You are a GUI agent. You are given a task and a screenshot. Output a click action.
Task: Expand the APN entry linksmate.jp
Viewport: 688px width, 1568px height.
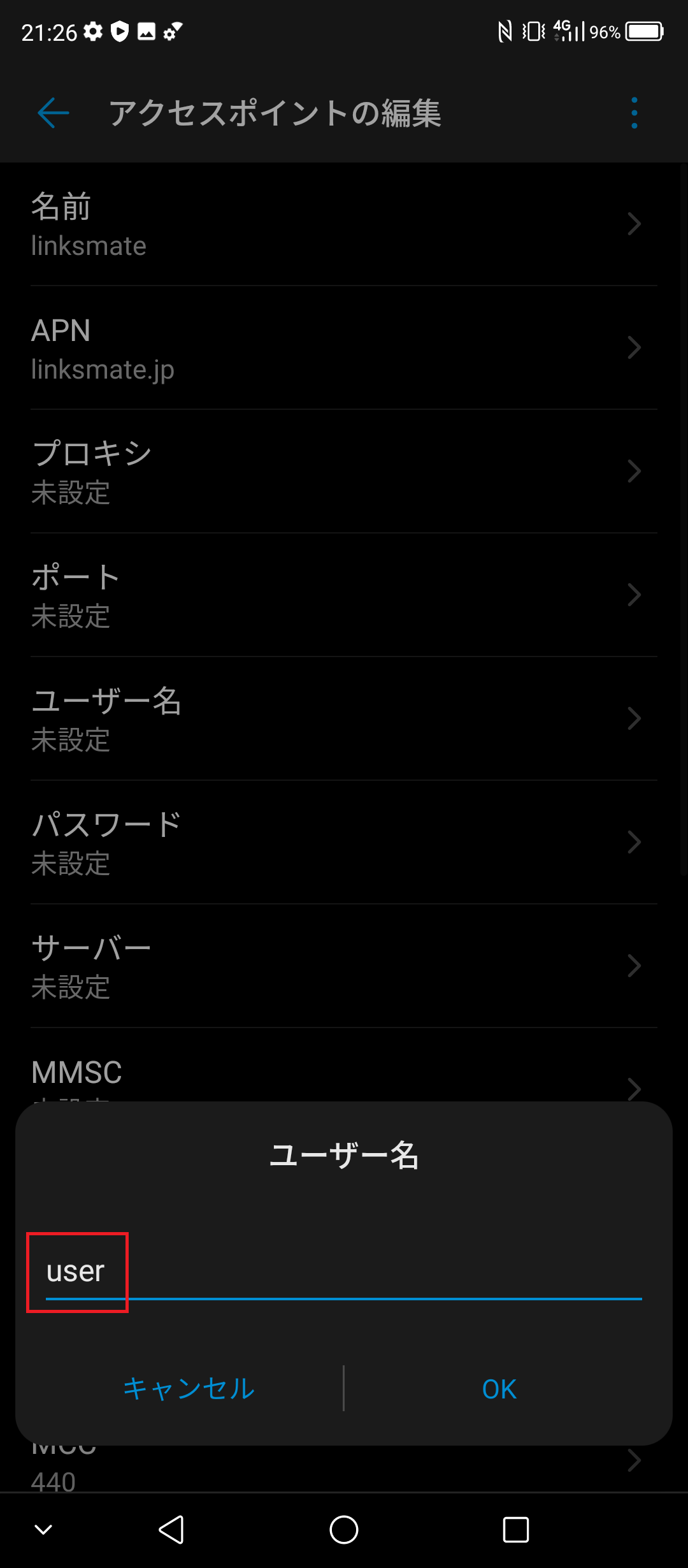click(x=634, y=347)
